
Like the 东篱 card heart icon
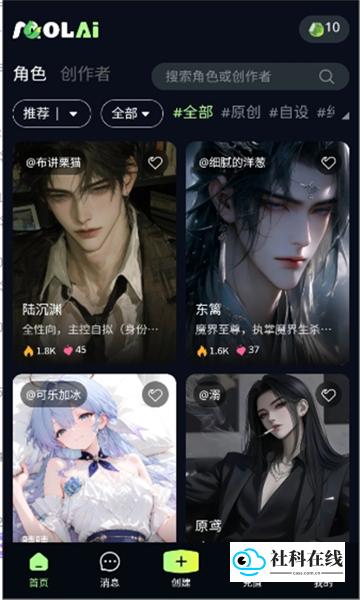click(328, 163)
